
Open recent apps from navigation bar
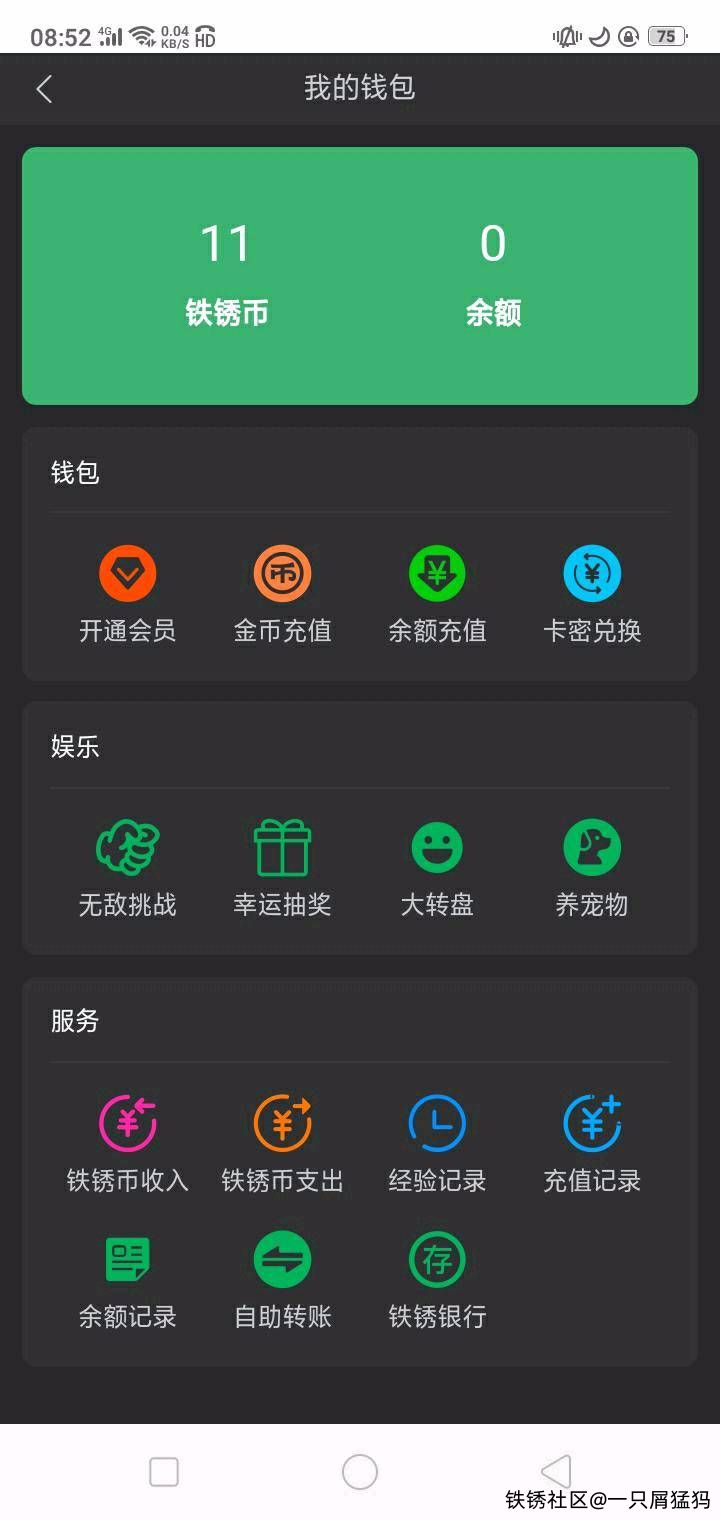[164, 1472]
